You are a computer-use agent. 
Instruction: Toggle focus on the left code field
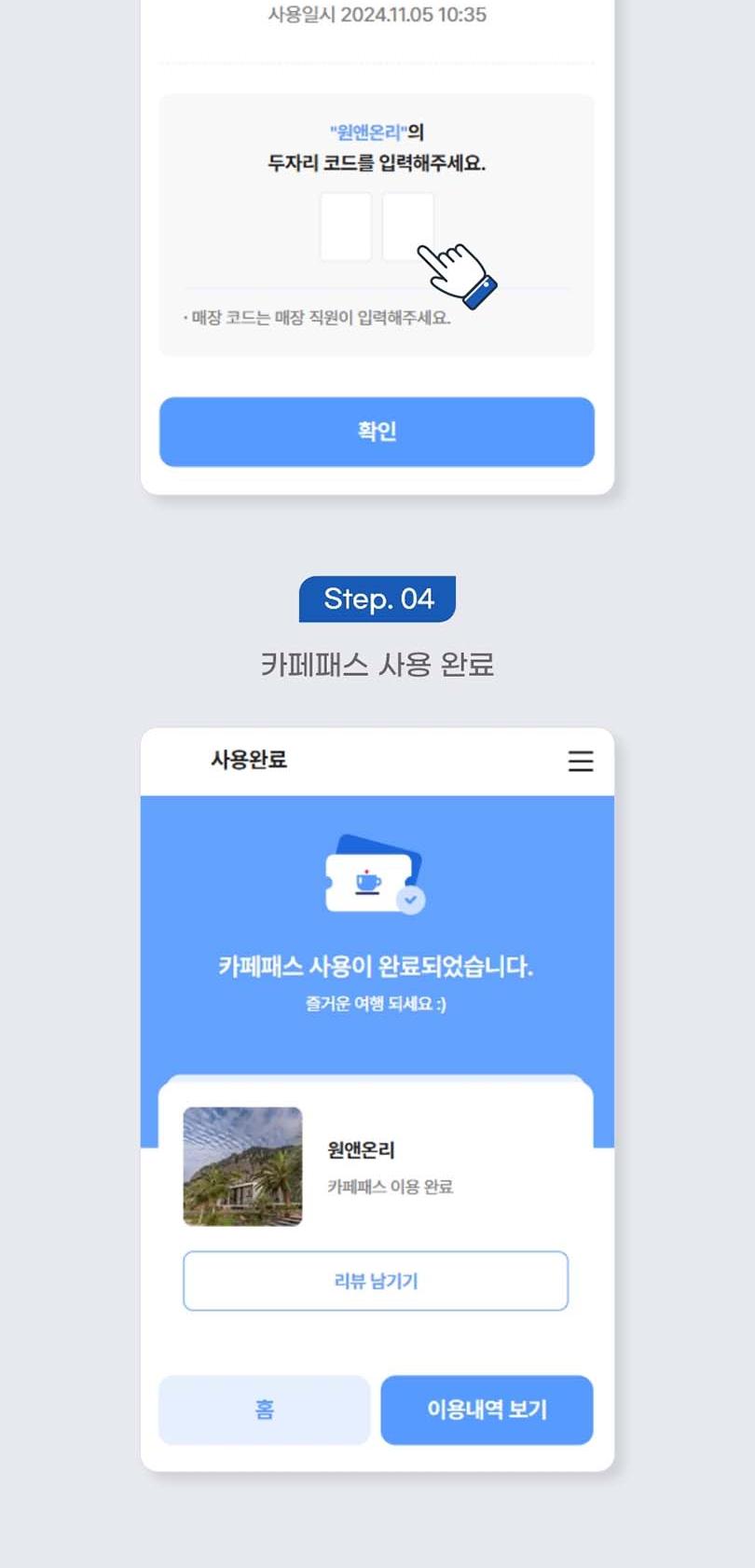pyautogui.click(x=345, y=226)
